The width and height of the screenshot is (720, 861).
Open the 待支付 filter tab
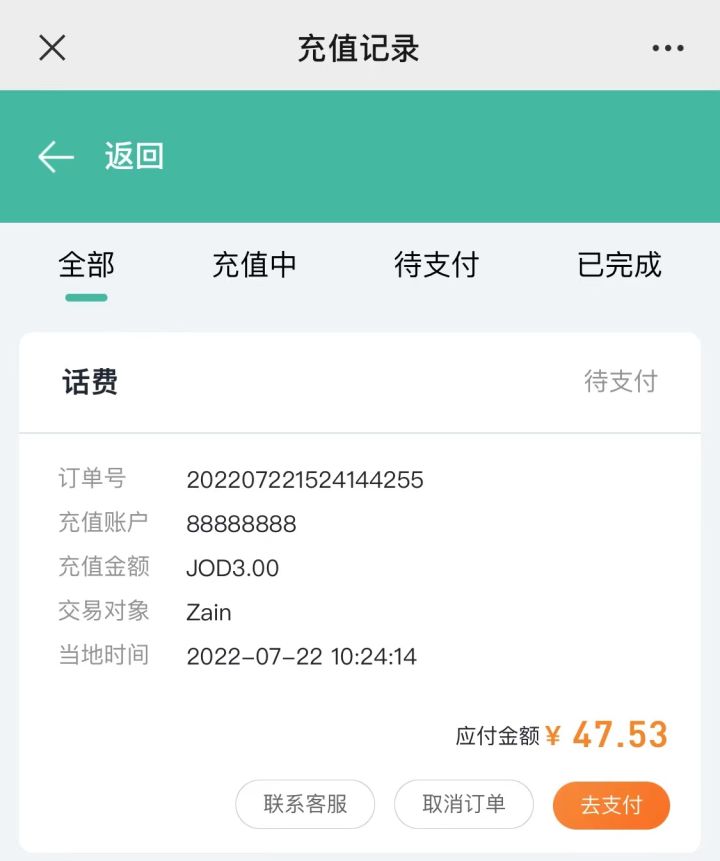click(437, 264)
